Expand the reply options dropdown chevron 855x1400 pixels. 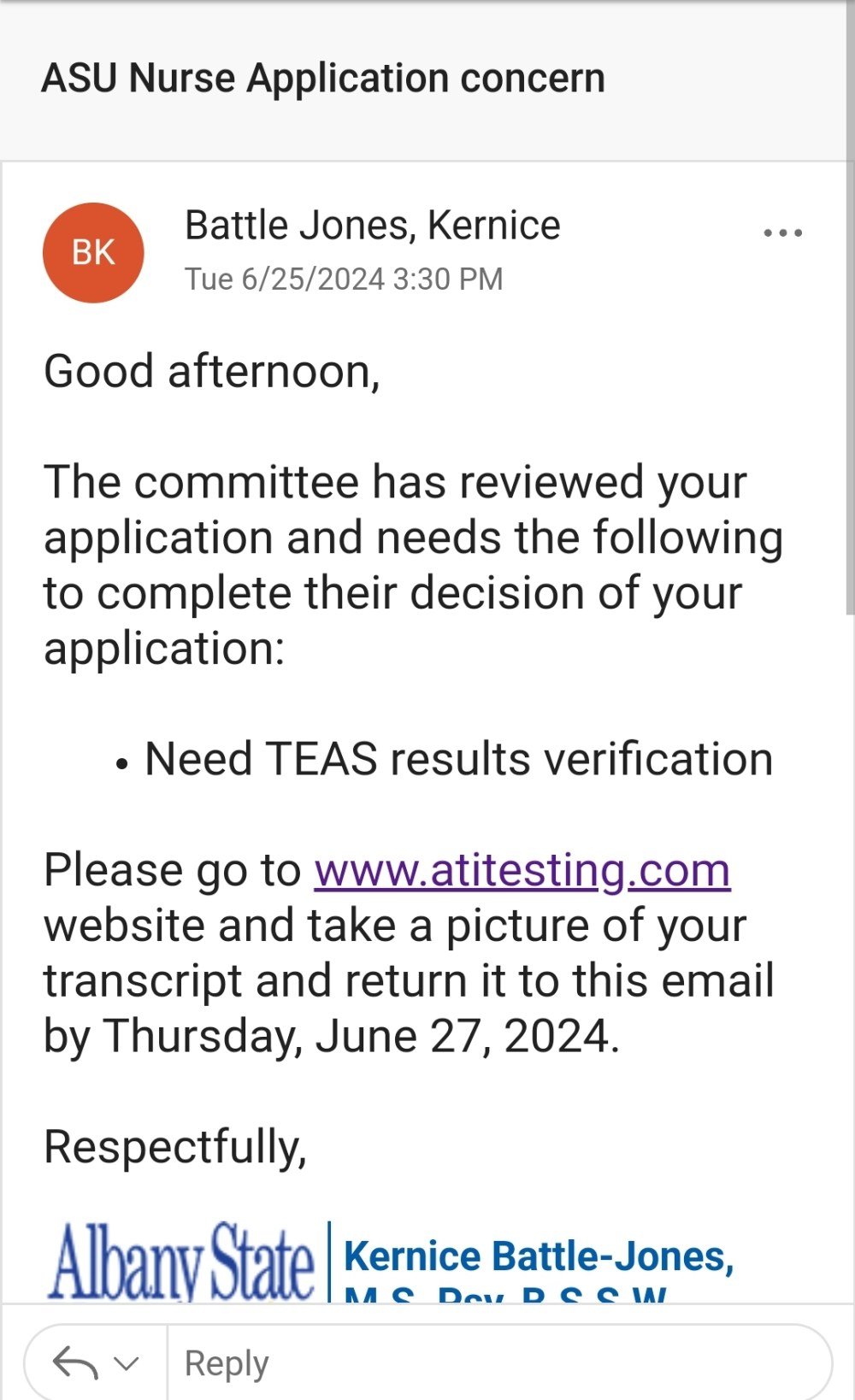click(x=127, y=1363)
